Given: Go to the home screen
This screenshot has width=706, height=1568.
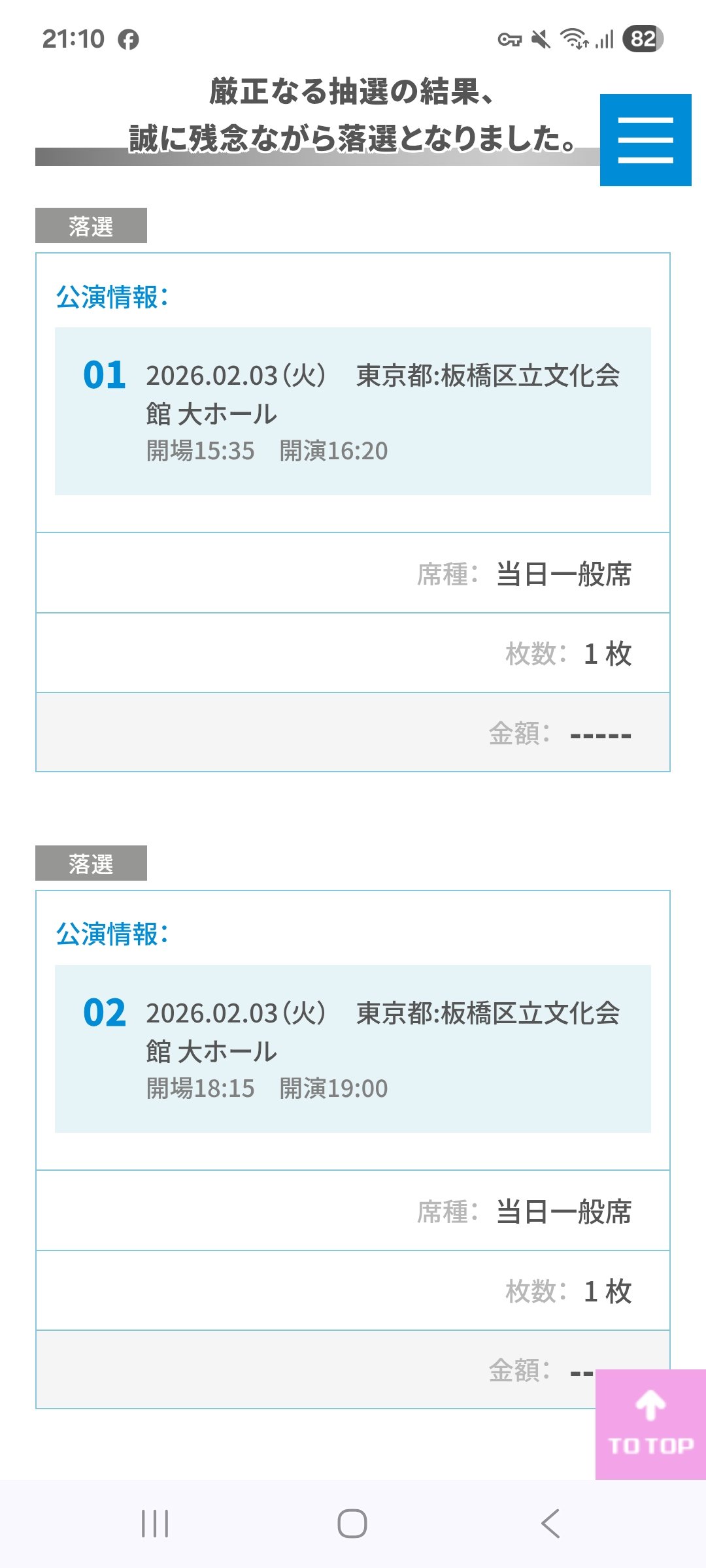Looking at the screenshot, I should (x=352, y=1524).
